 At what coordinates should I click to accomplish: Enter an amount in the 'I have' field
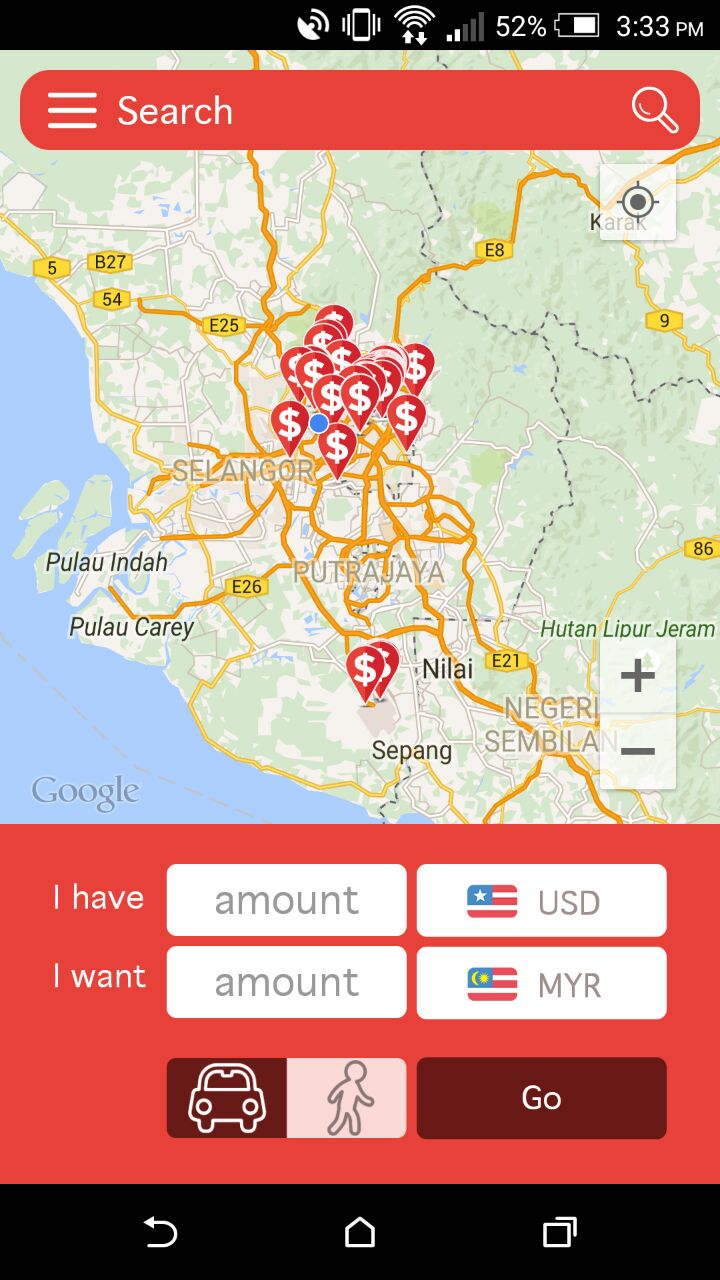click(286, 899)
